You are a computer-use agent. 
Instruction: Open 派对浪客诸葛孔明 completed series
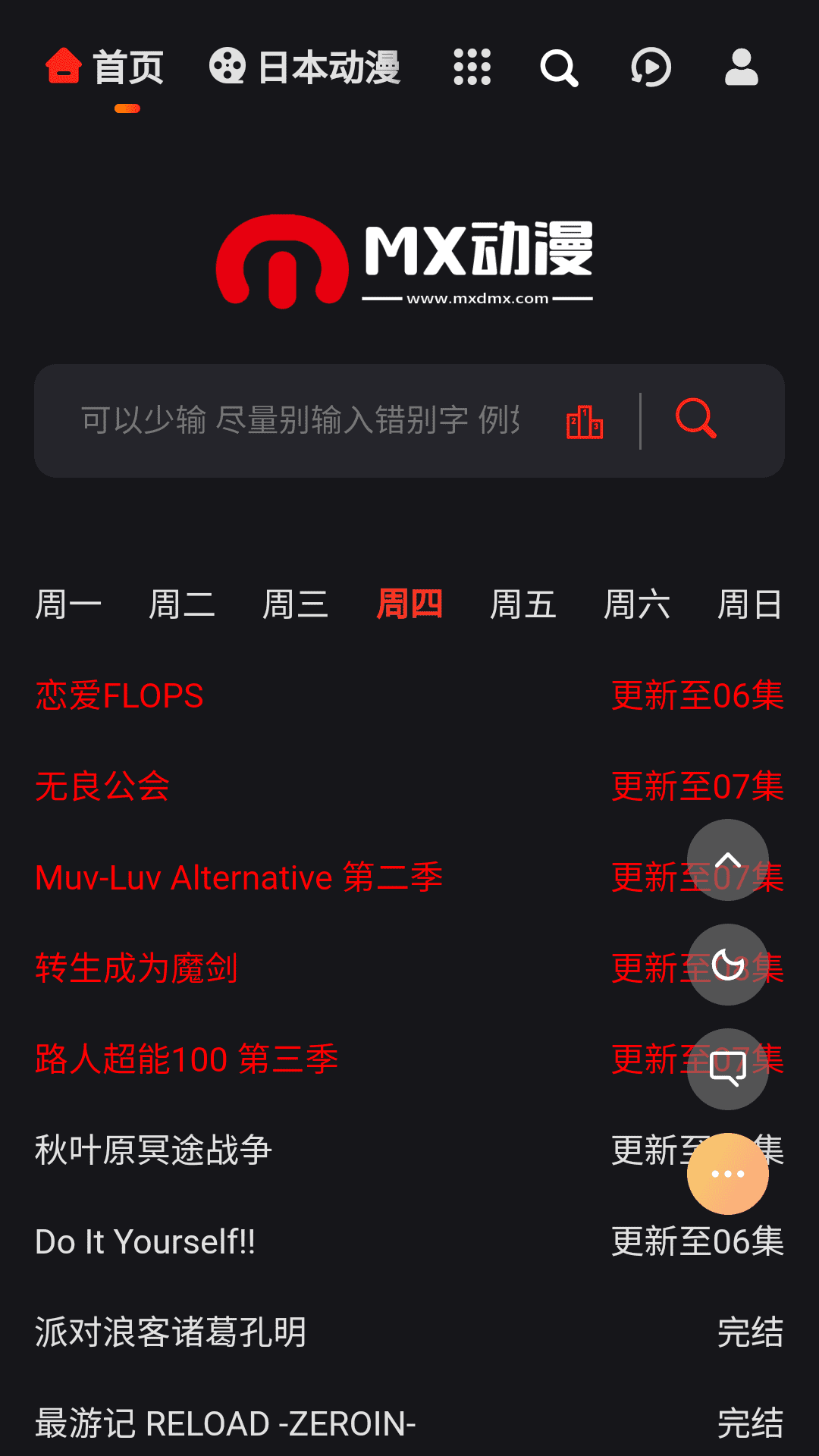pos(168,1333)
